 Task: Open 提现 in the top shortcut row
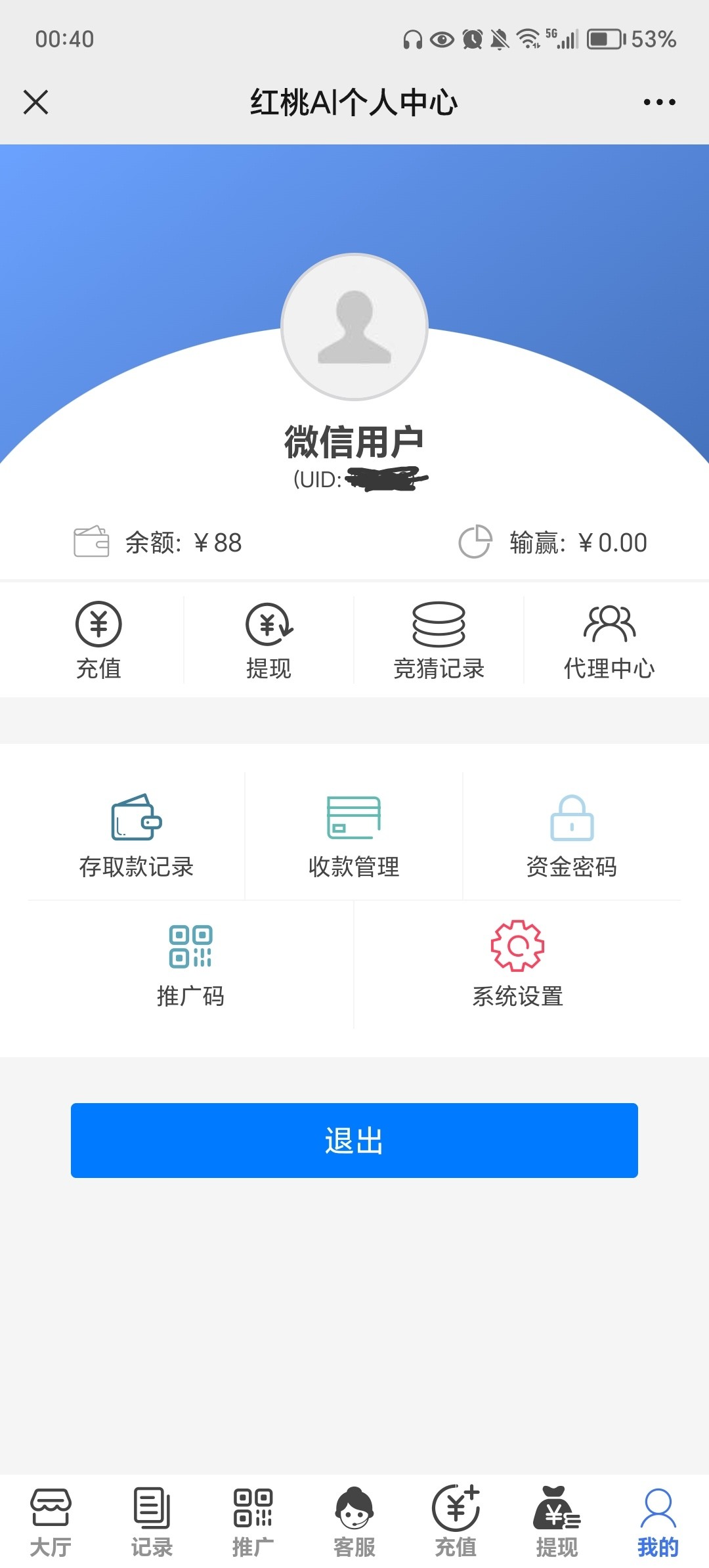[x=269, y=640]
